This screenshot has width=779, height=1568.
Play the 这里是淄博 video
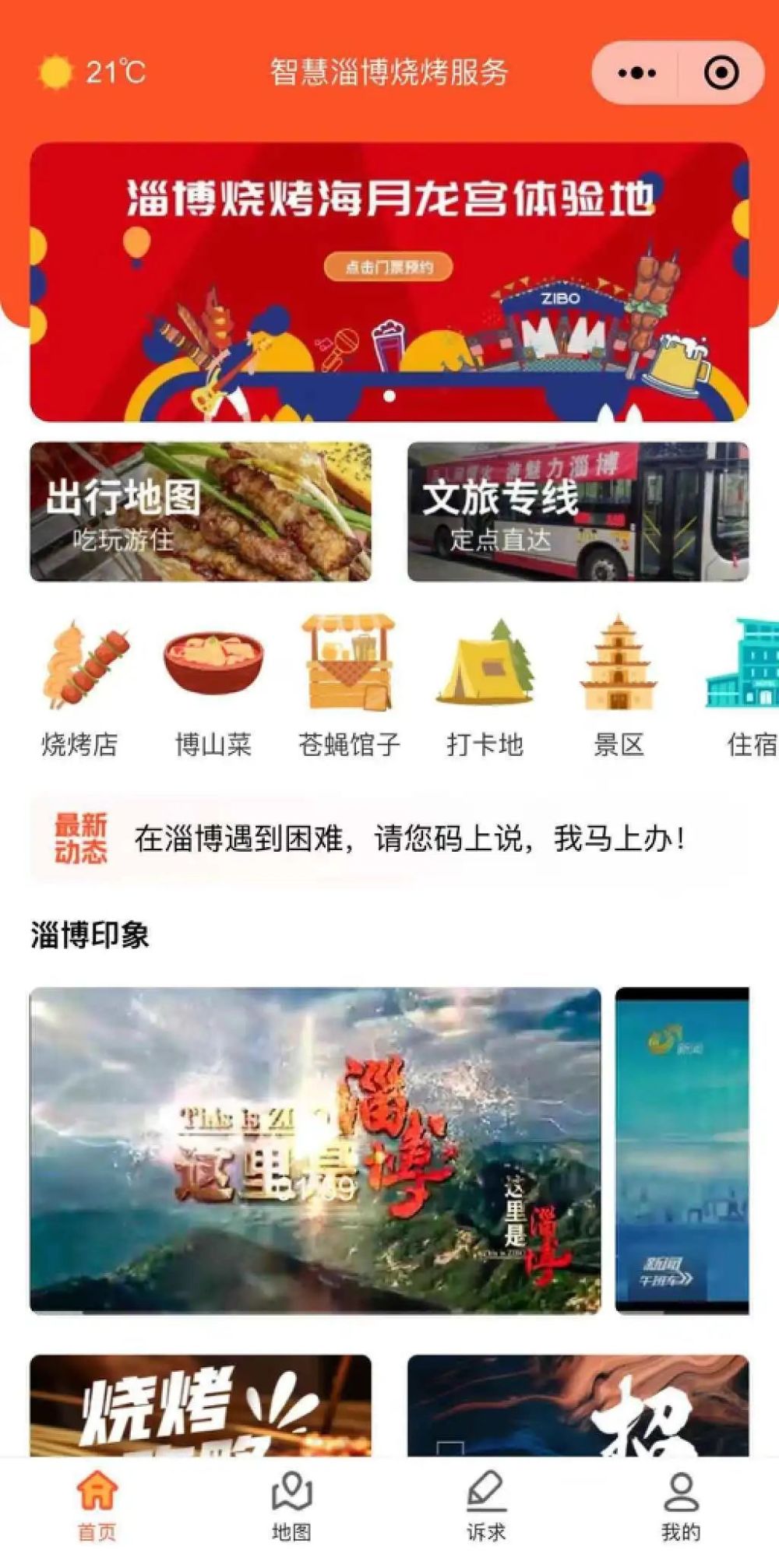coord(315,1149)
